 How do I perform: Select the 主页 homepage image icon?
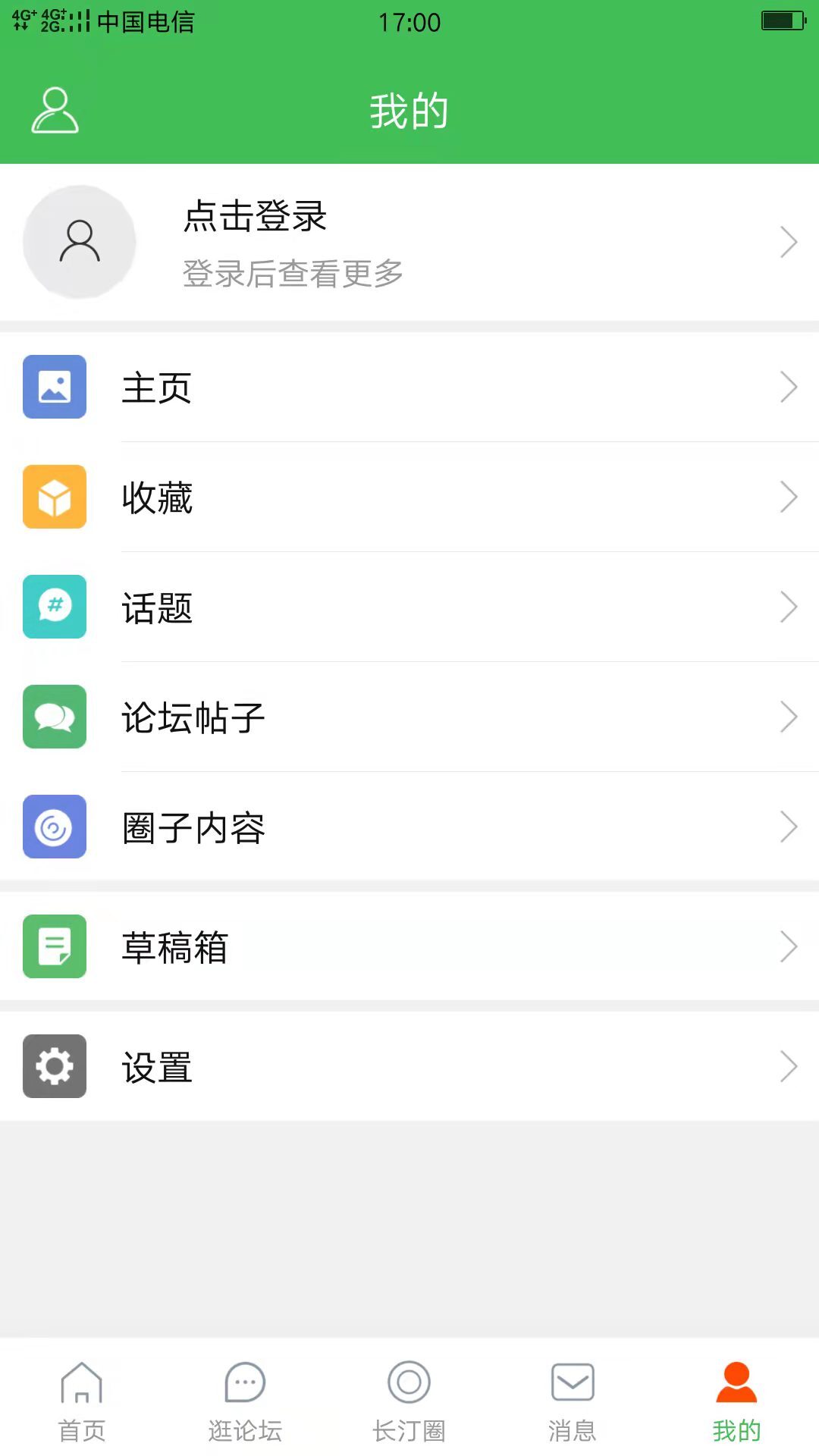coord(55,387)
